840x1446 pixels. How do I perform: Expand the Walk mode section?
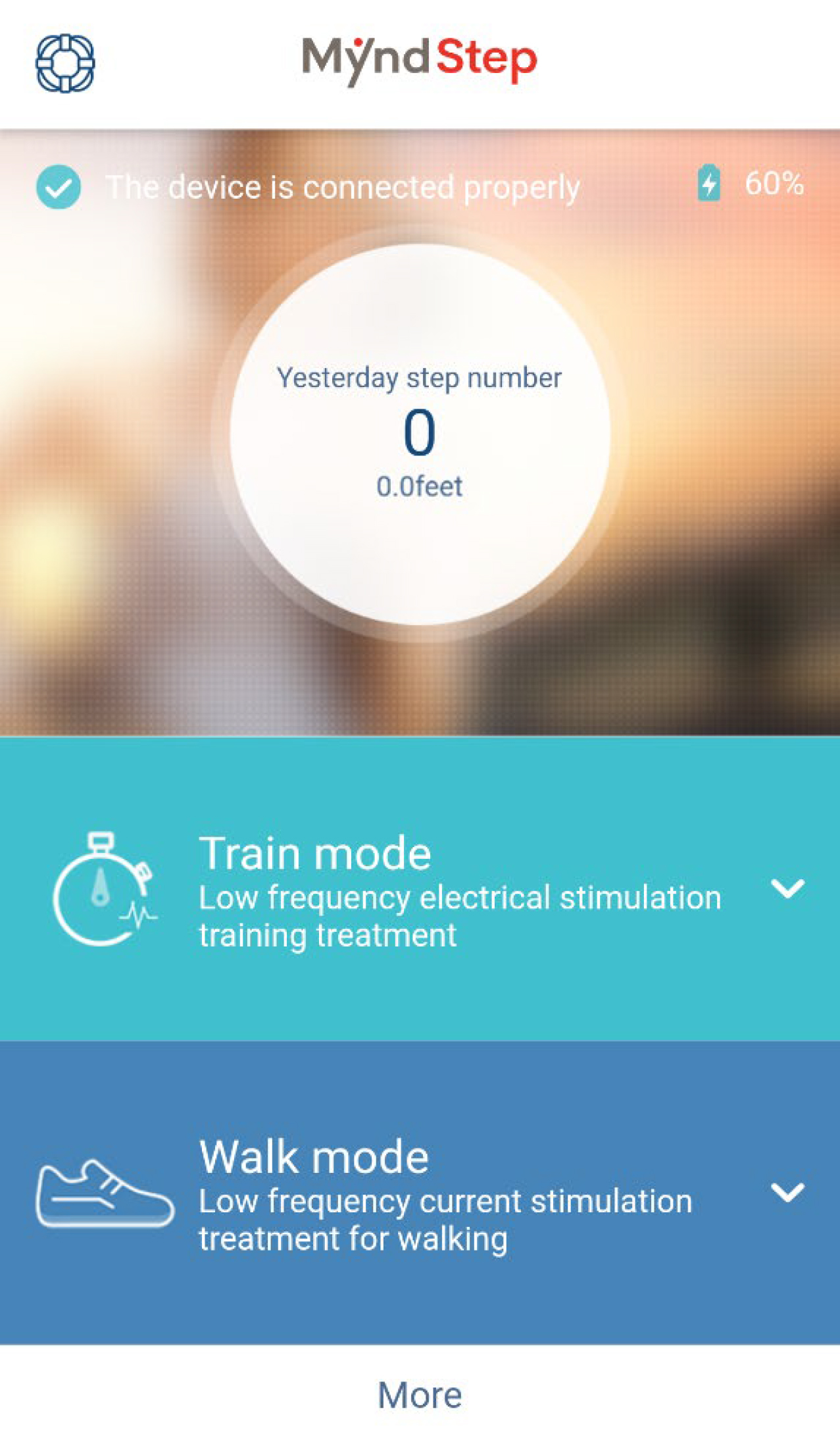click(787, 1192)
